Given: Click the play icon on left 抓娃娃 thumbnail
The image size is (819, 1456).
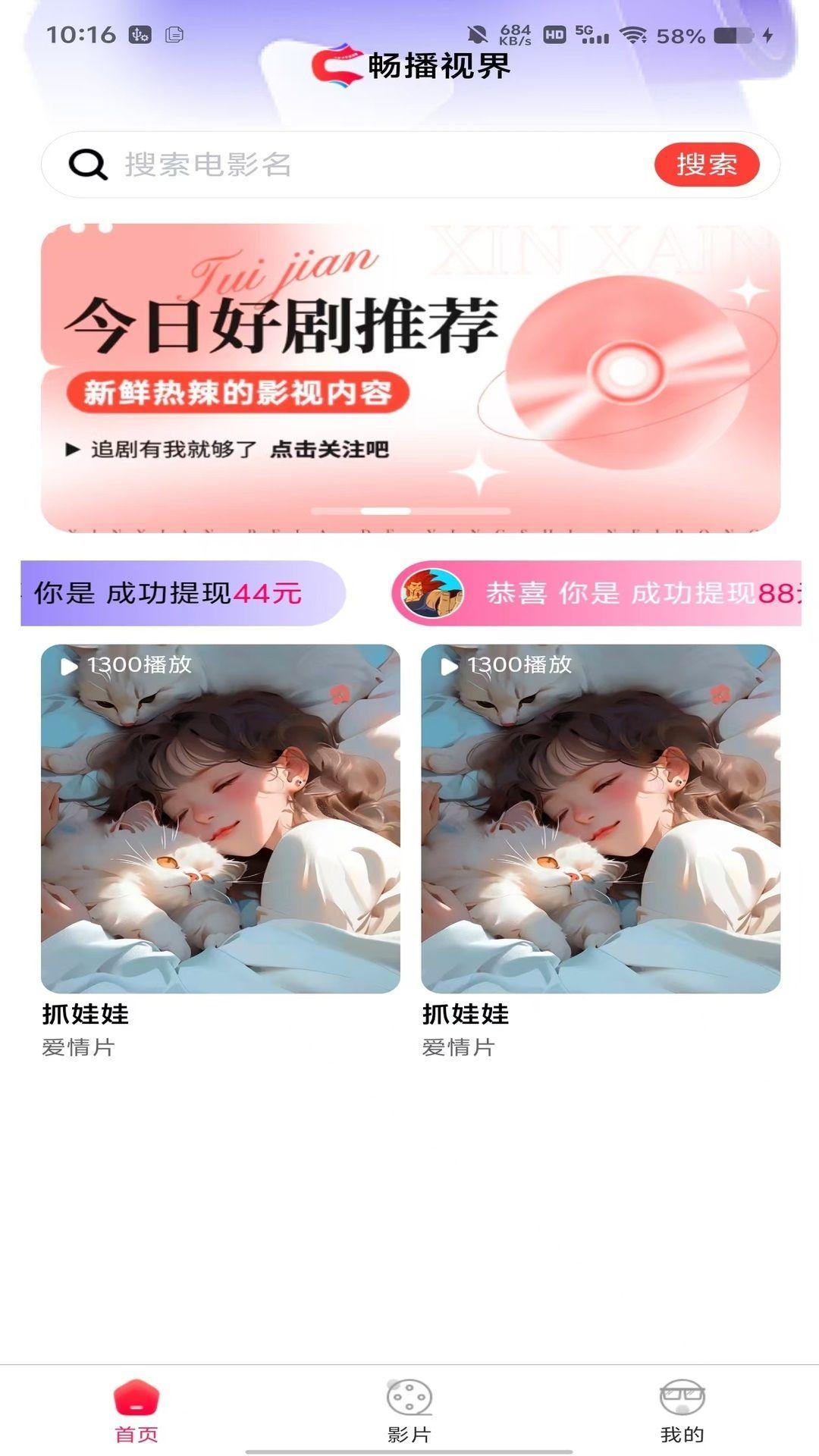Looking at the screenshot, I should point(70,665).
